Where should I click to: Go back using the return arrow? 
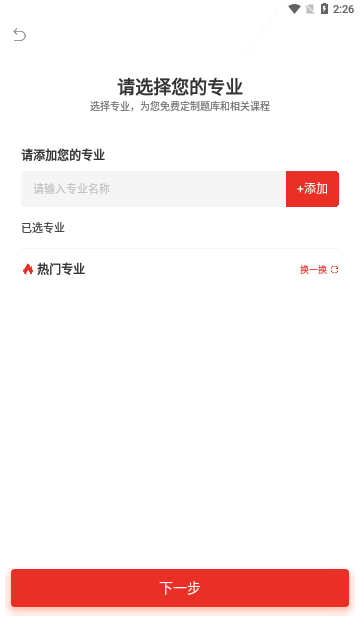coord(19,35)
